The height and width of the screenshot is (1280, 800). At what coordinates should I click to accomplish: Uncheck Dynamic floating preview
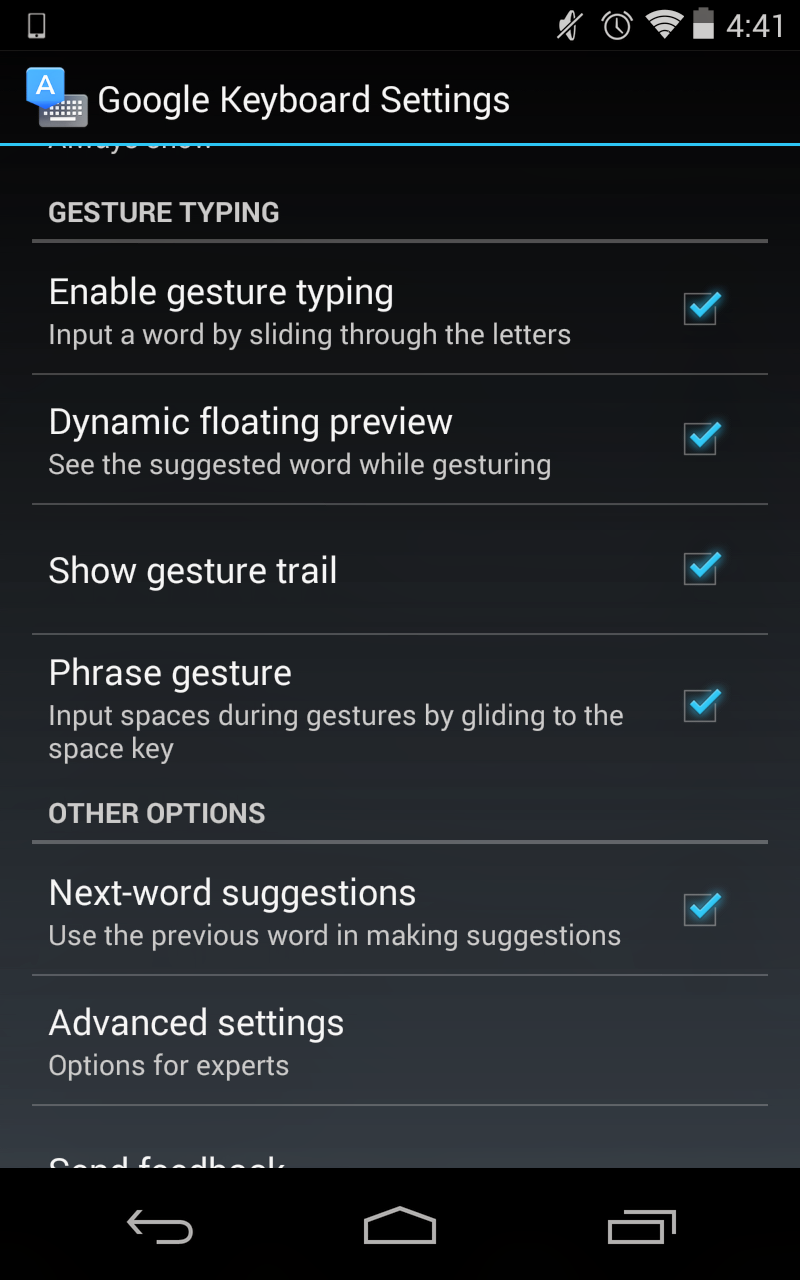pos(700,439)
